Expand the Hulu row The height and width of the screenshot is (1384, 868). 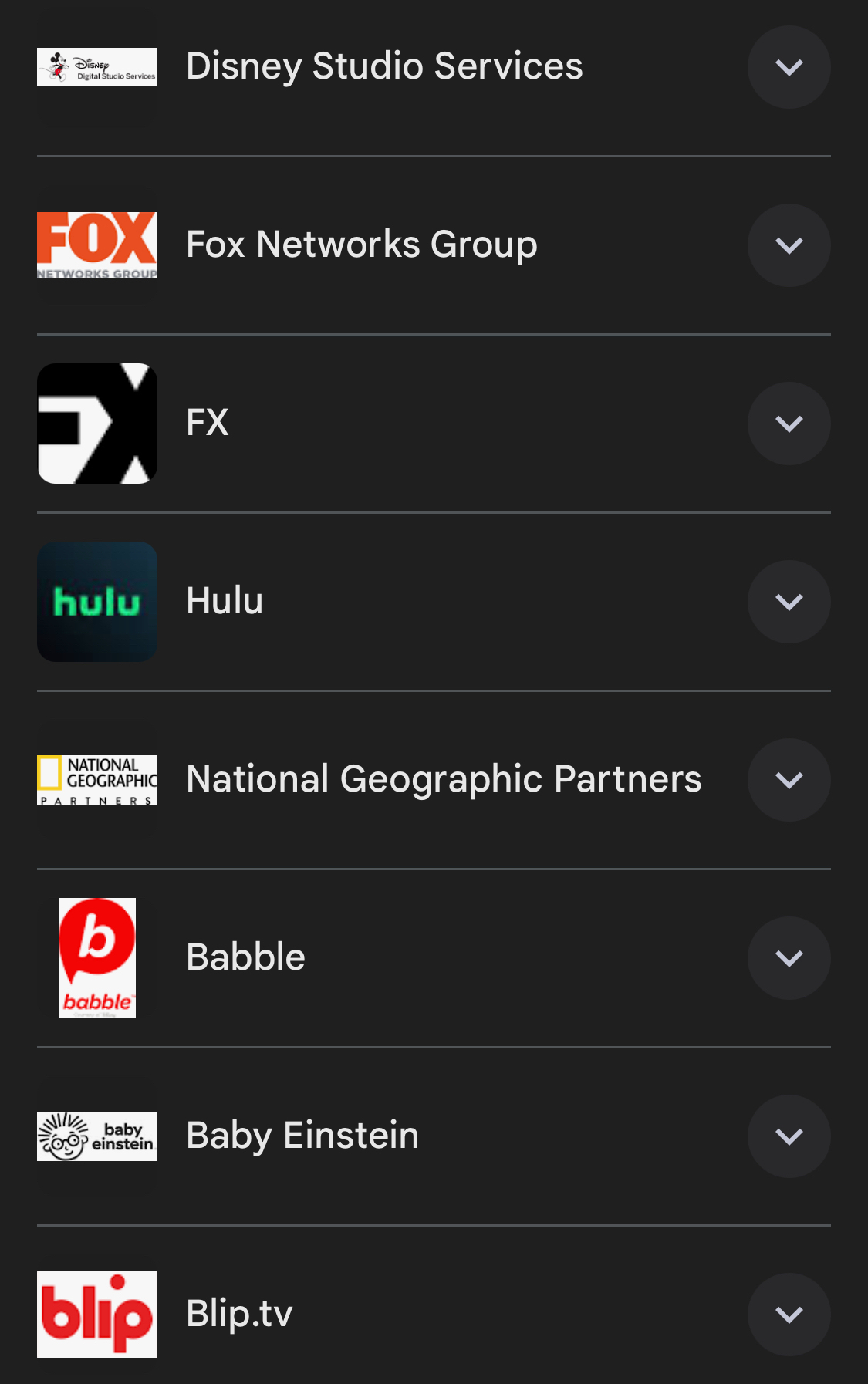tap(789, 602)
